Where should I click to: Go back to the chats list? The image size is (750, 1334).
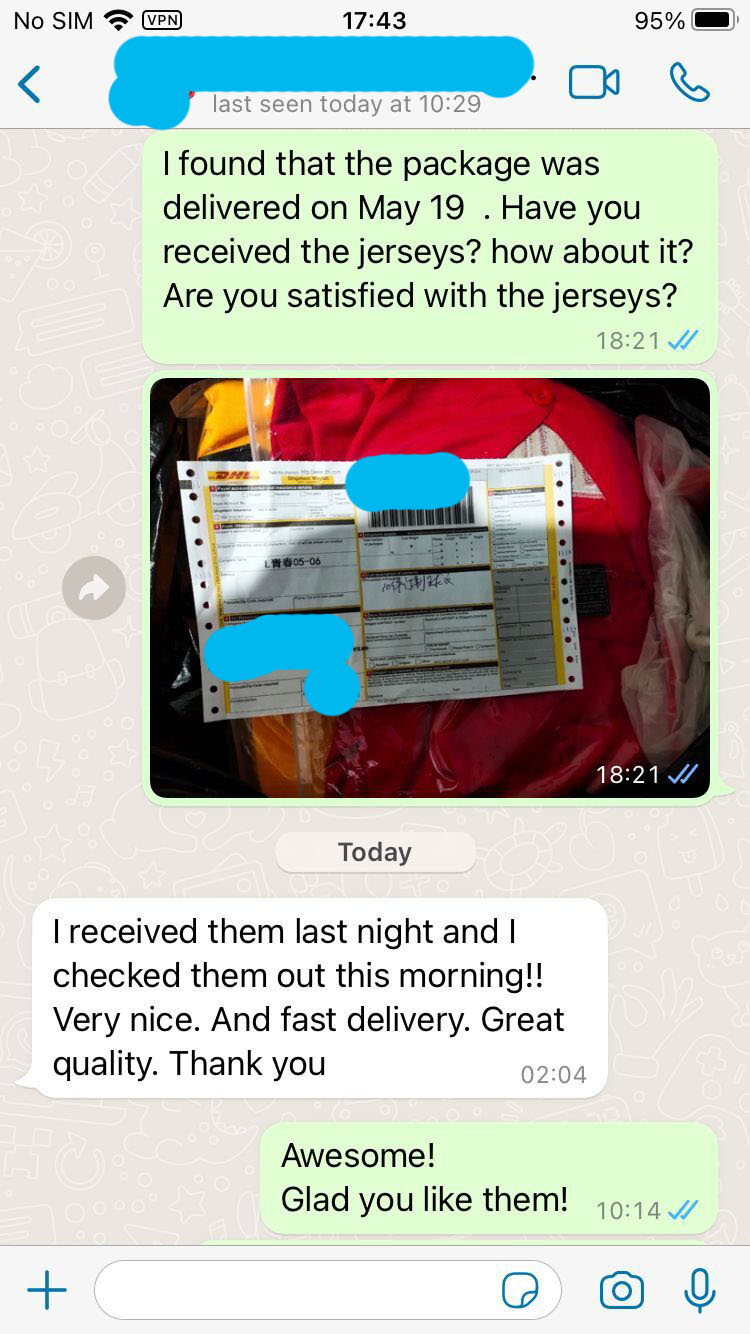(x=30, y=85)
